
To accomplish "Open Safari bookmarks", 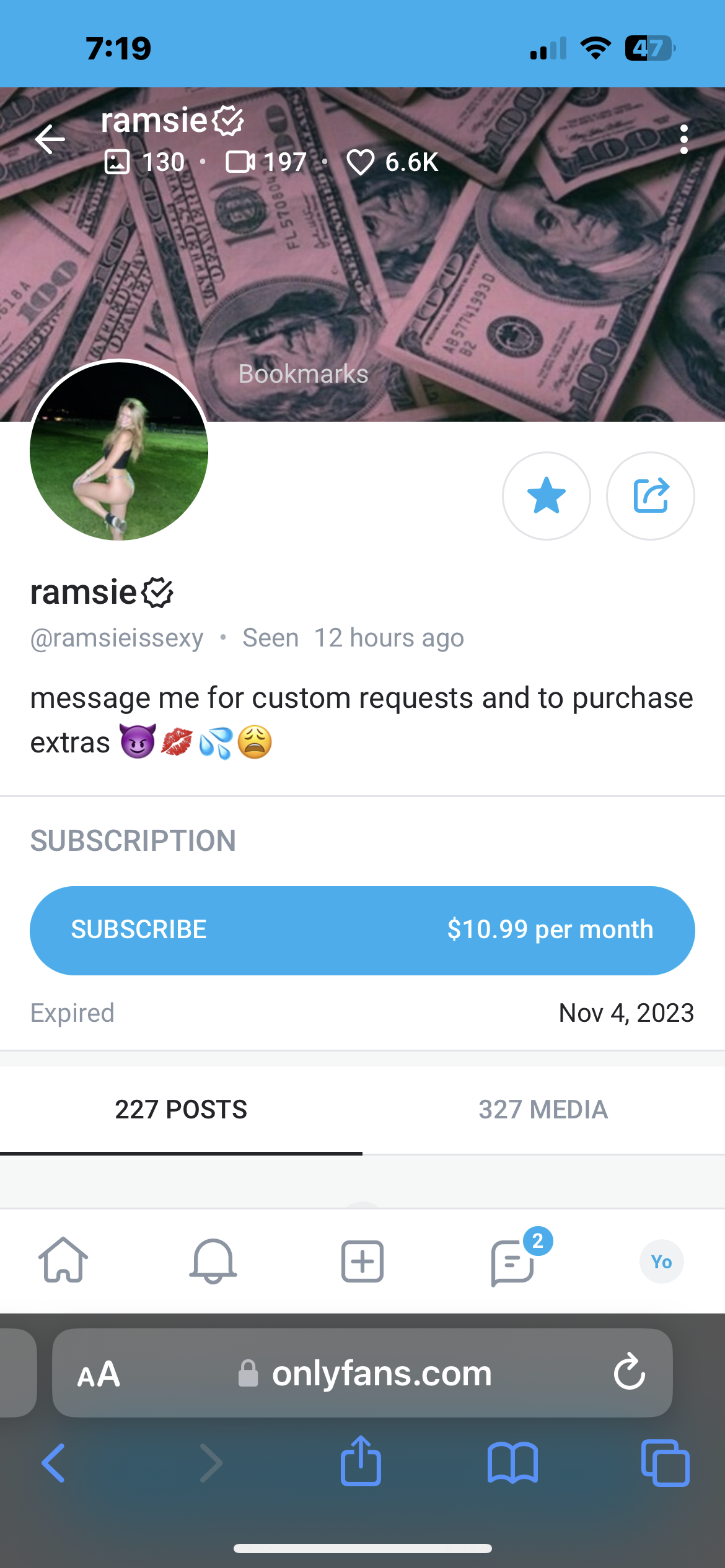I will point(512,1463).
